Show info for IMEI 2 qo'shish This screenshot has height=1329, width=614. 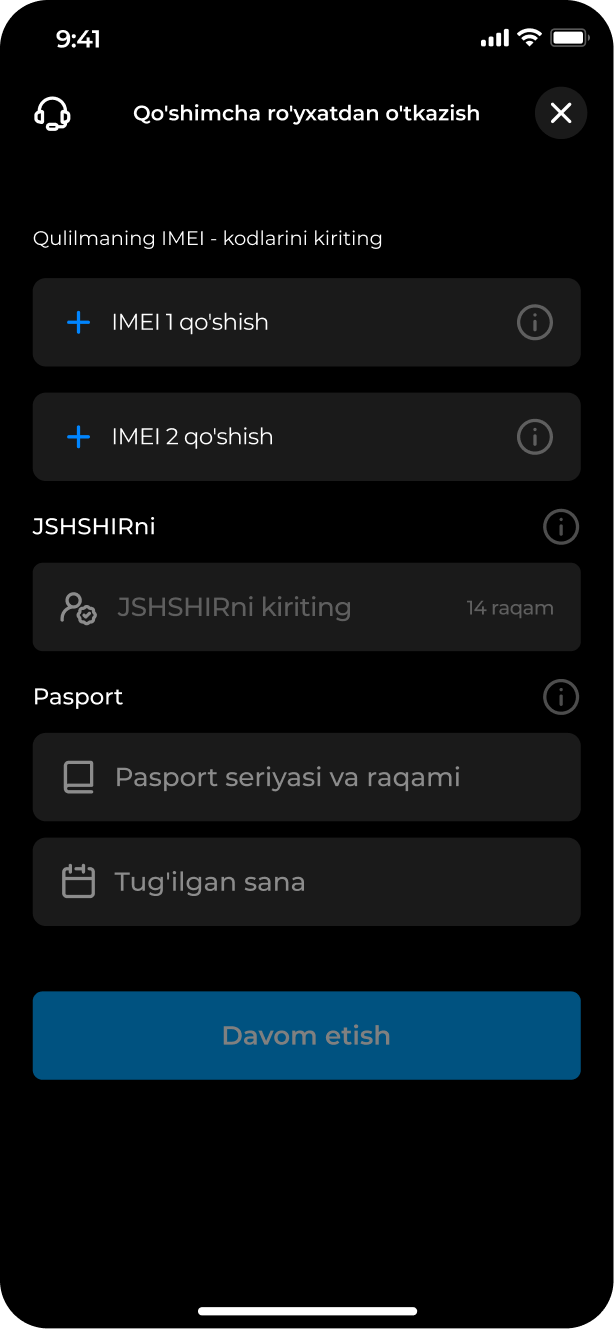[x=535, y=437]
